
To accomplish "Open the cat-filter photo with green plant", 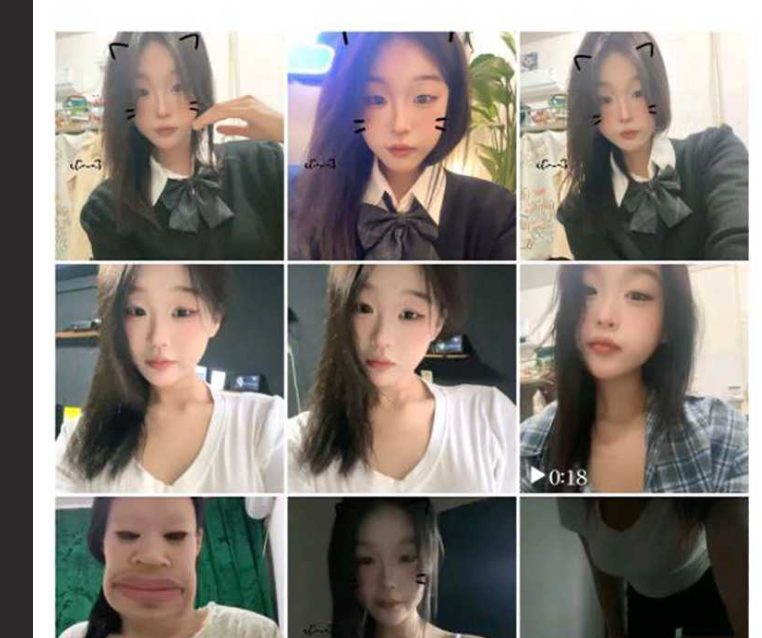I will [x=401, y=146].
